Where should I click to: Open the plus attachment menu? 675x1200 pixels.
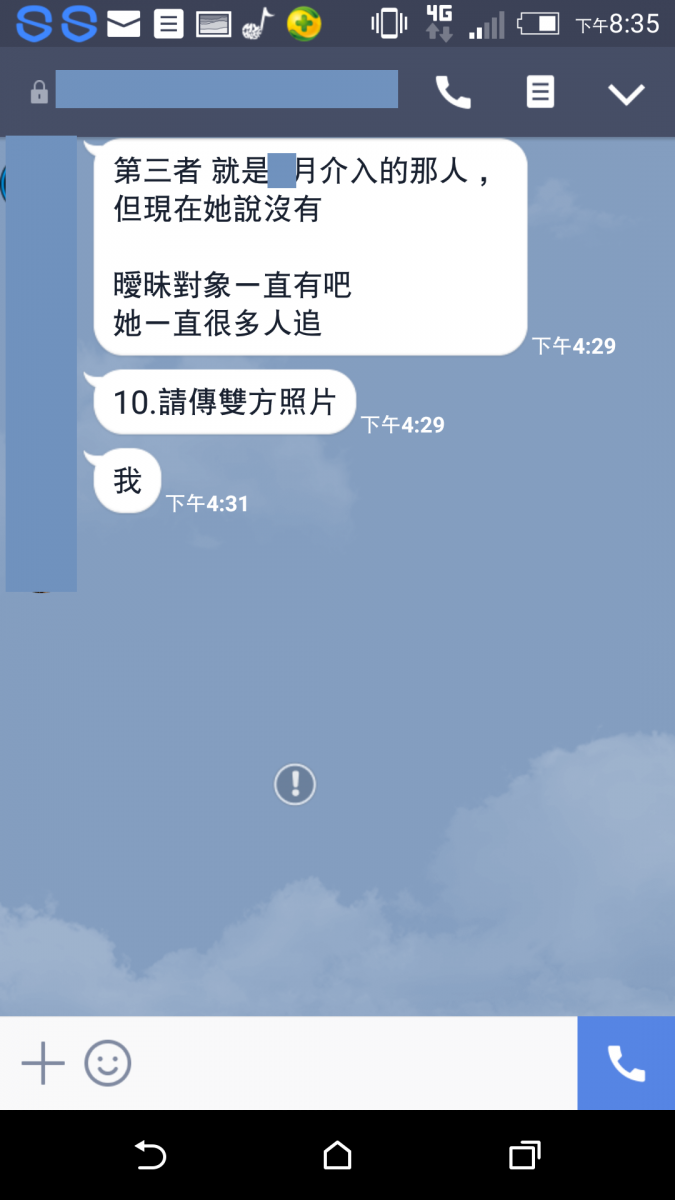click(43, 1063)
